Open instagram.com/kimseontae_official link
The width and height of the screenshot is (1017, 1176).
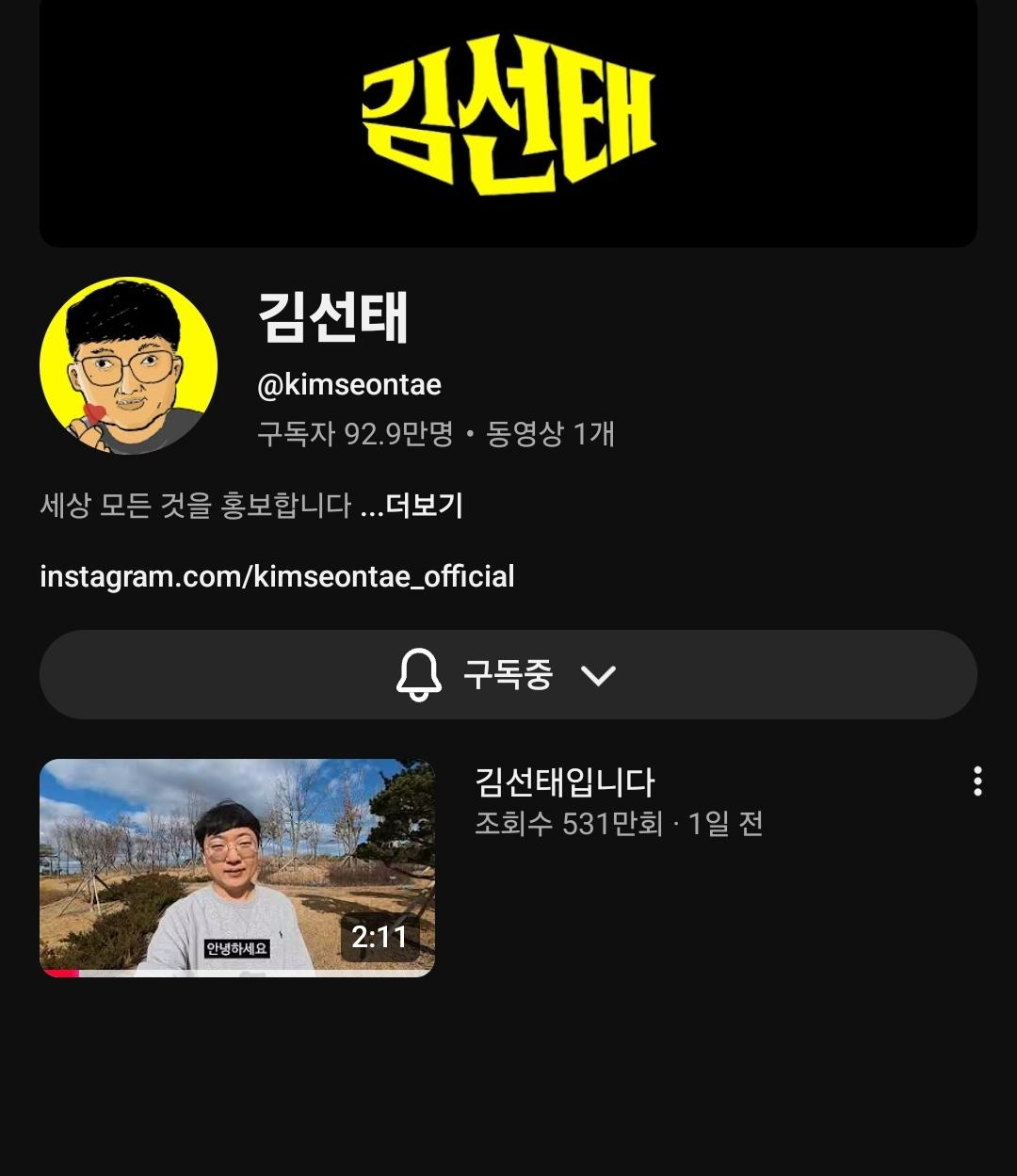278,578
